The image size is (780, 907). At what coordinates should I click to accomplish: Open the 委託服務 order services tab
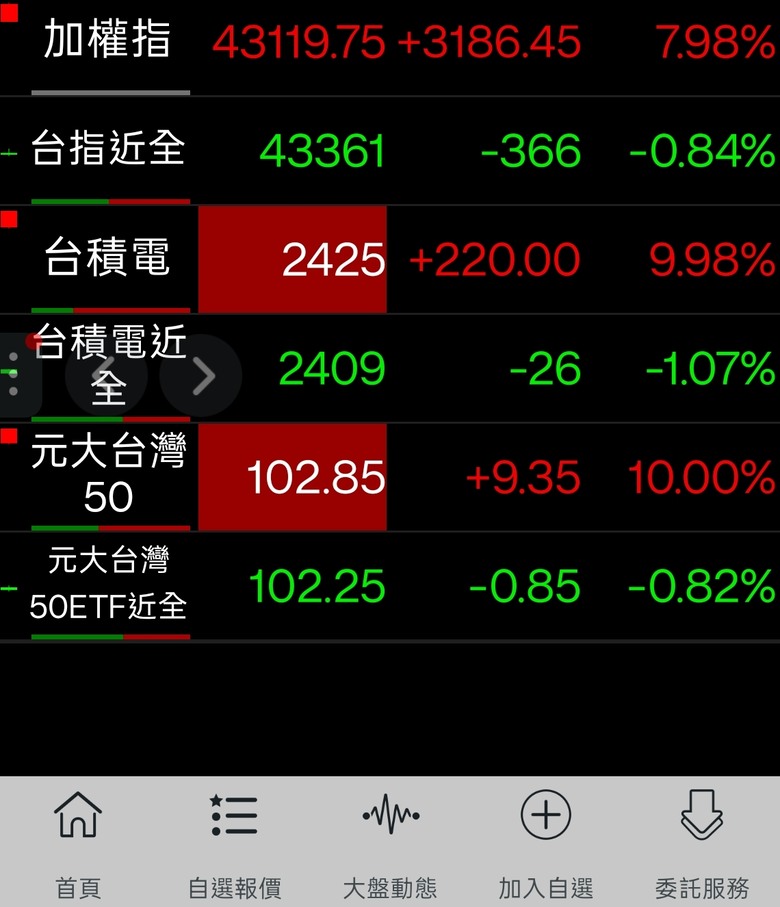coord(702,842)
